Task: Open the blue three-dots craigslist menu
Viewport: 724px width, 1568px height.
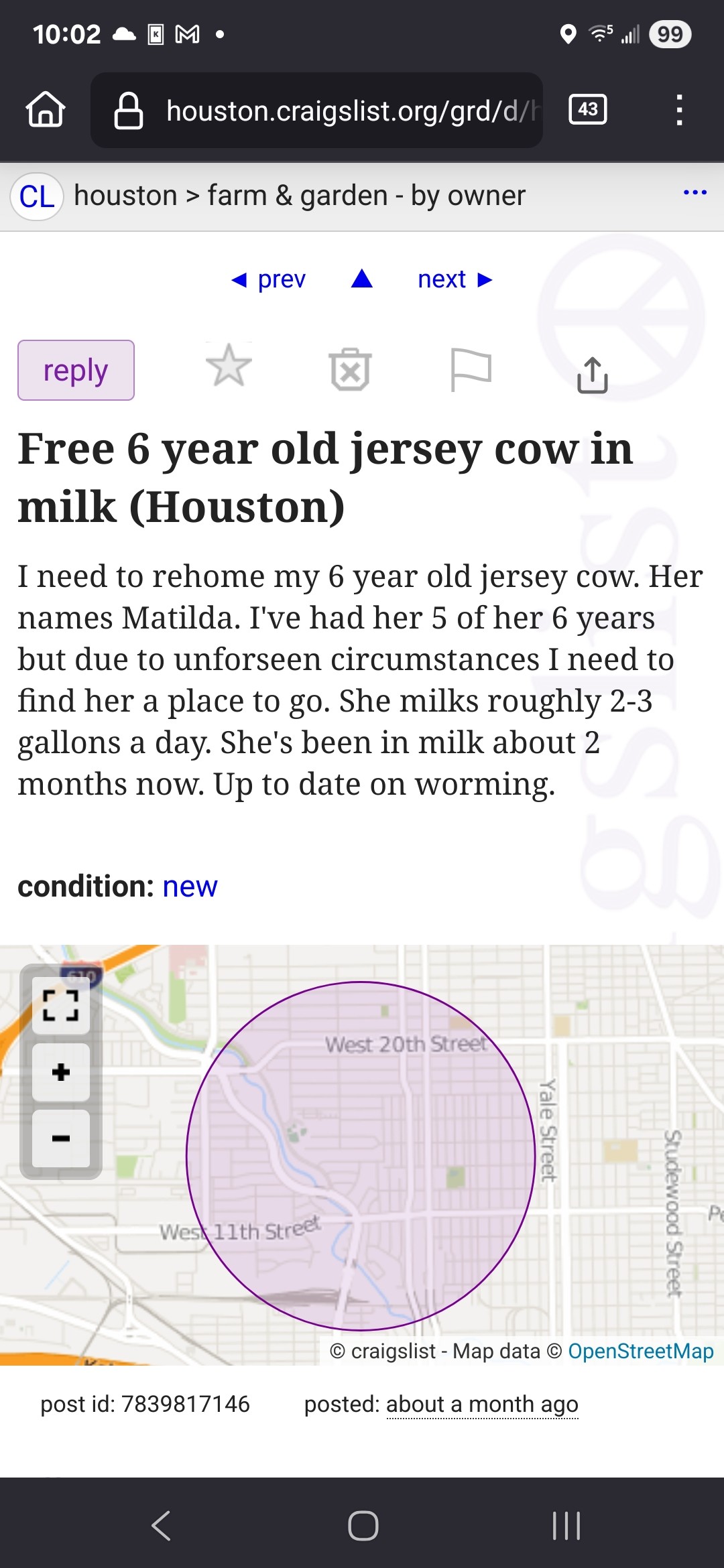Action: coord(695,193)
